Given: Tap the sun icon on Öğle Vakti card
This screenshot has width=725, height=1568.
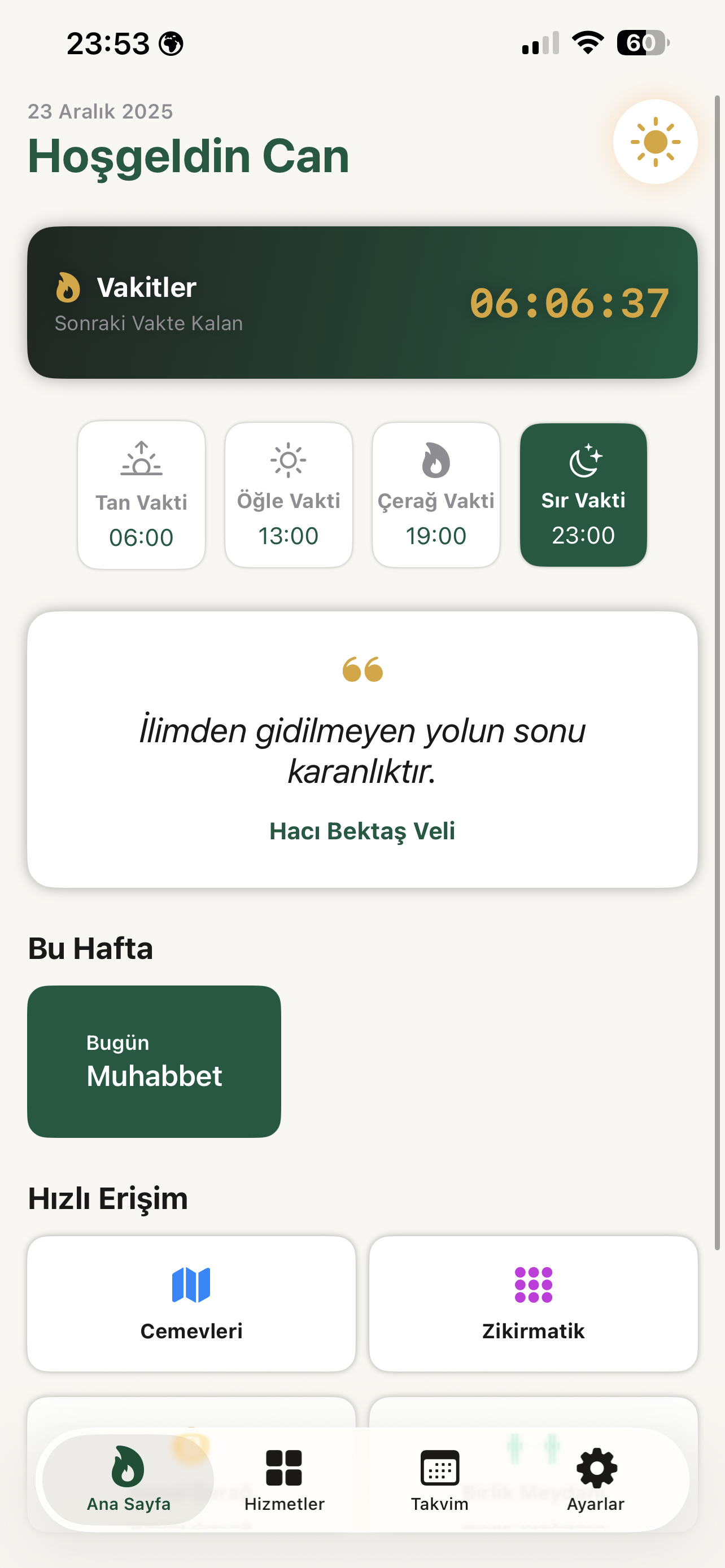Looking at the screenshot, I should [289, 461].
